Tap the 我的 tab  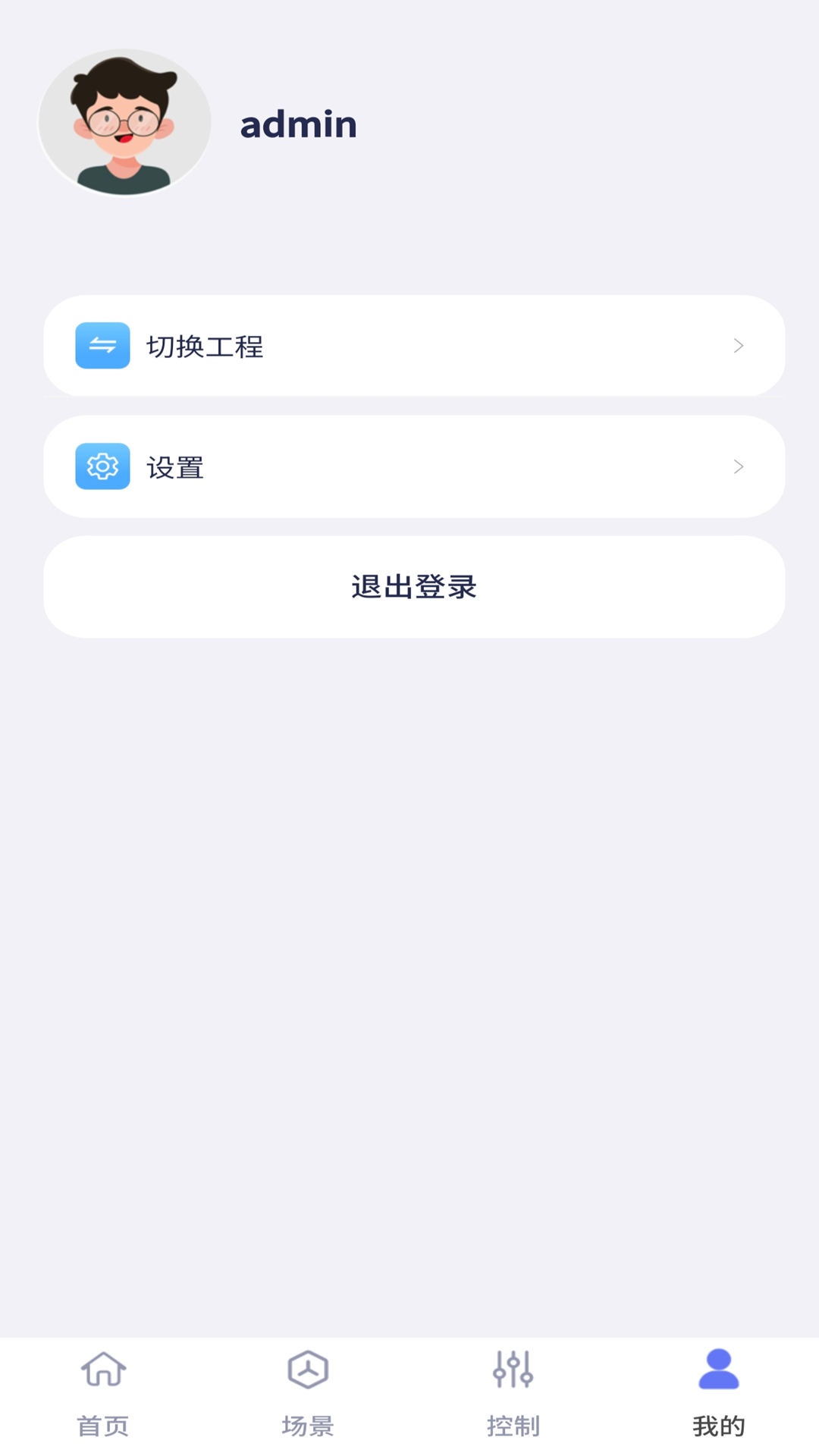pyautogui.click(x=718, y=1394)
